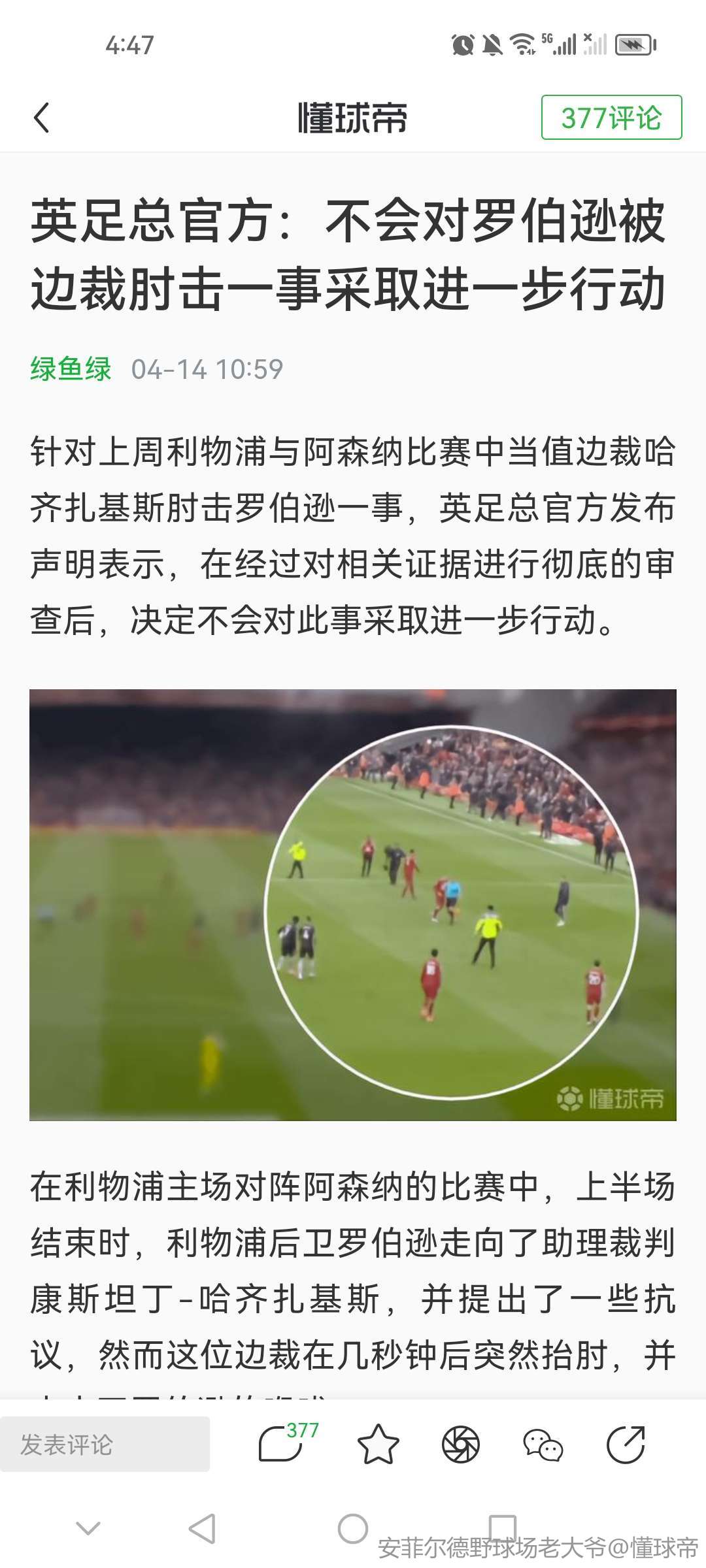Open the 377评论 button
Viewport: 706px width, 1568px height.
611,118
